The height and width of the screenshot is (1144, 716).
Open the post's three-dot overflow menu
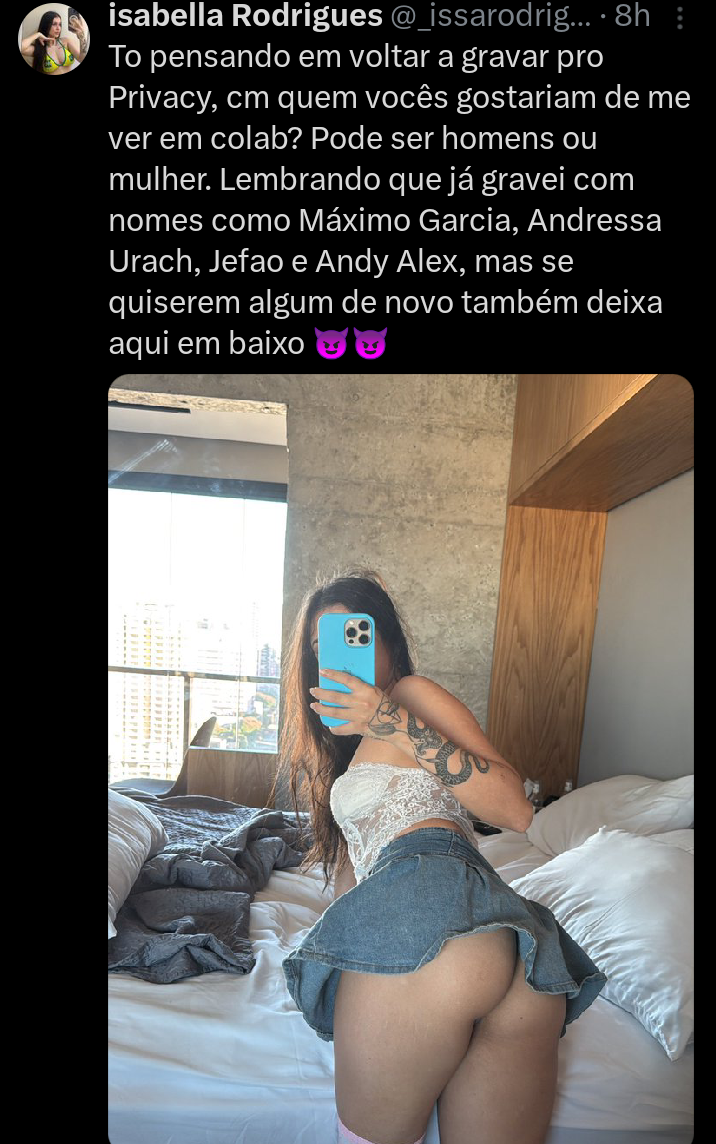click(681, 17)
